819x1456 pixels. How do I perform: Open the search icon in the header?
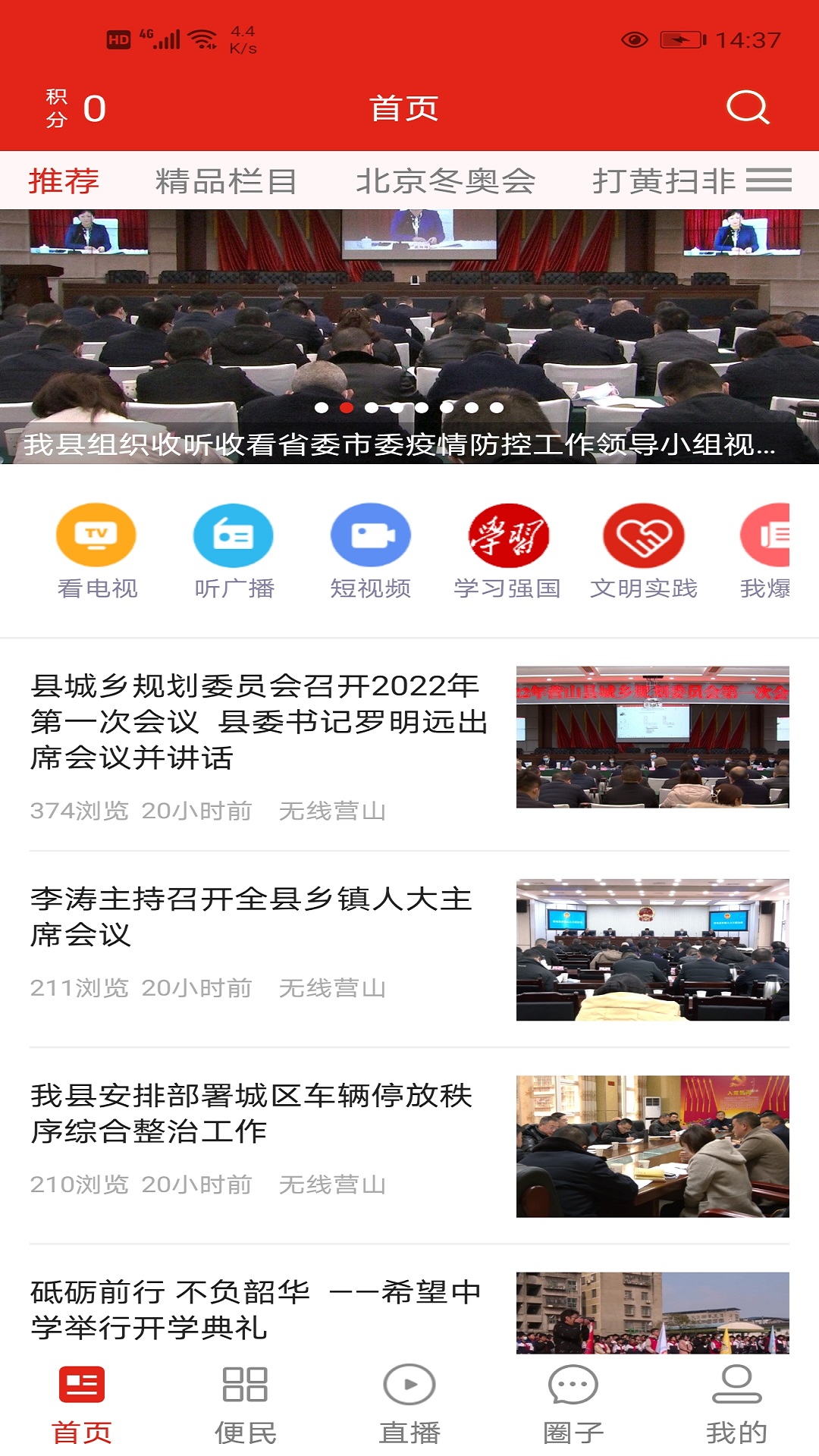click(748, 108)
